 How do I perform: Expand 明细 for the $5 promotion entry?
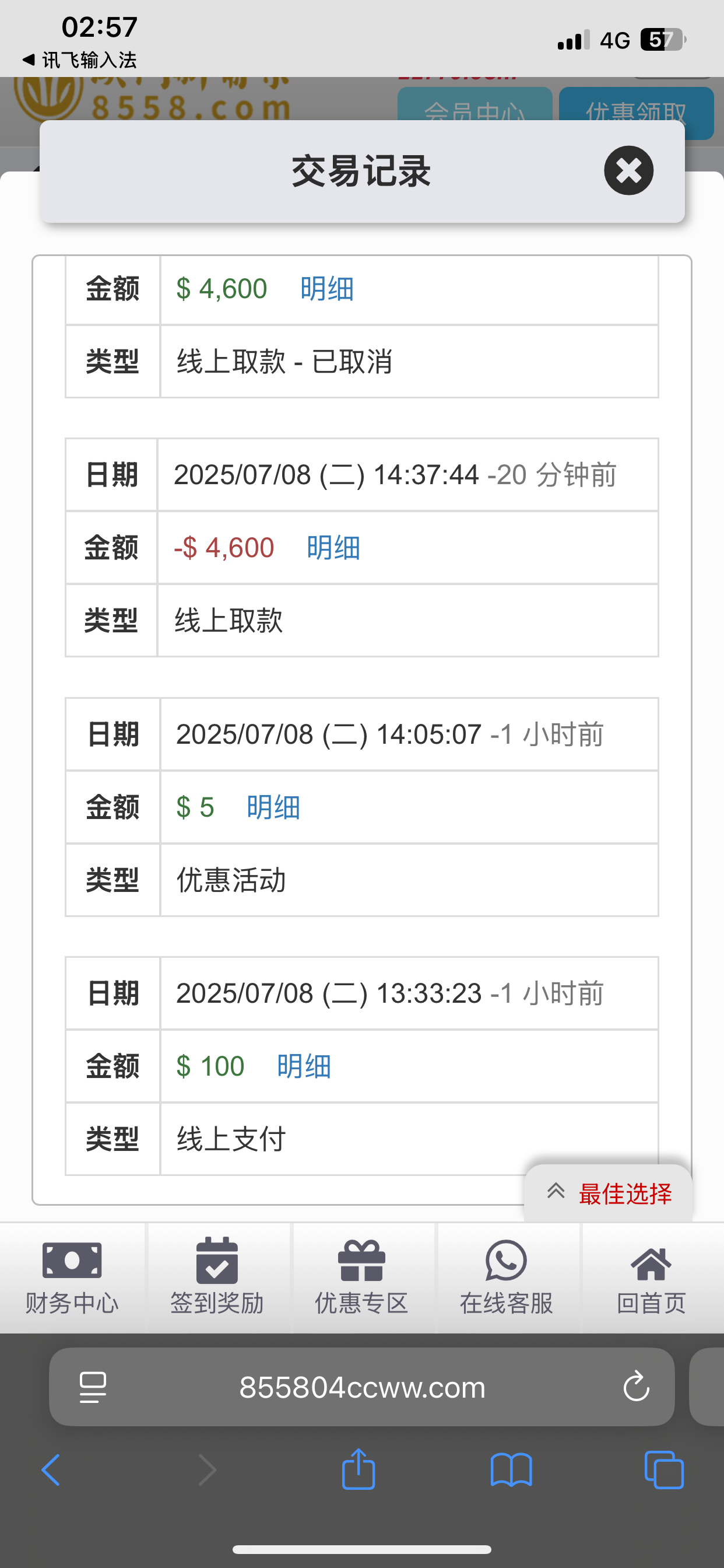click(x=273, y=807)
